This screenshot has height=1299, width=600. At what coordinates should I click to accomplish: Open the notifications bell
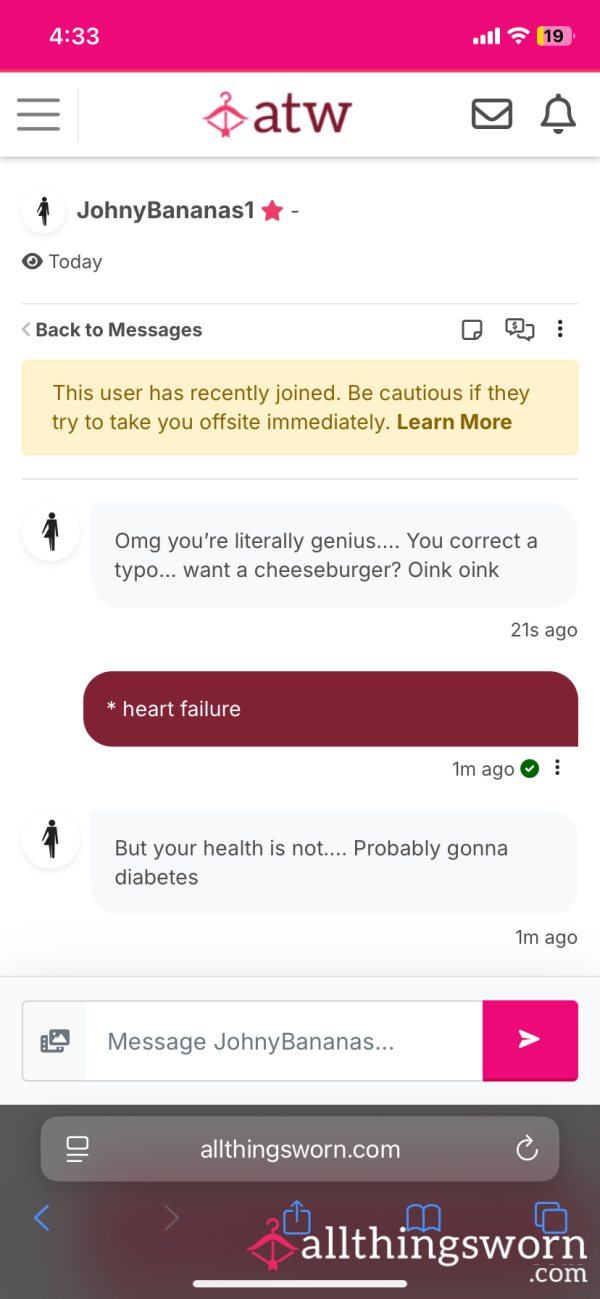tap(558, 114)
